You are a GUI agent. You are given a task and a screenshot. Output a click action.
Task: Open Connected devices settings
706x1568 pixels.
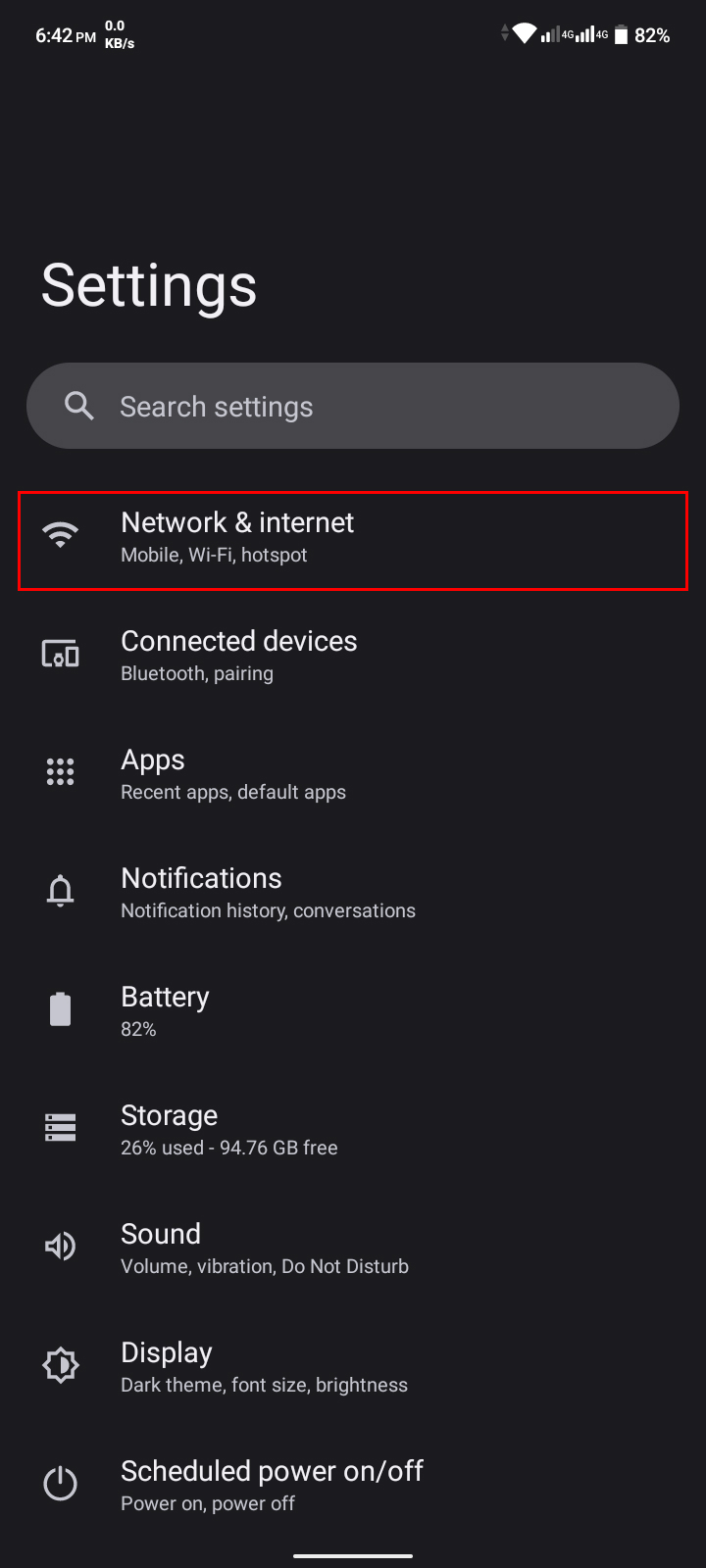point(353,656)
